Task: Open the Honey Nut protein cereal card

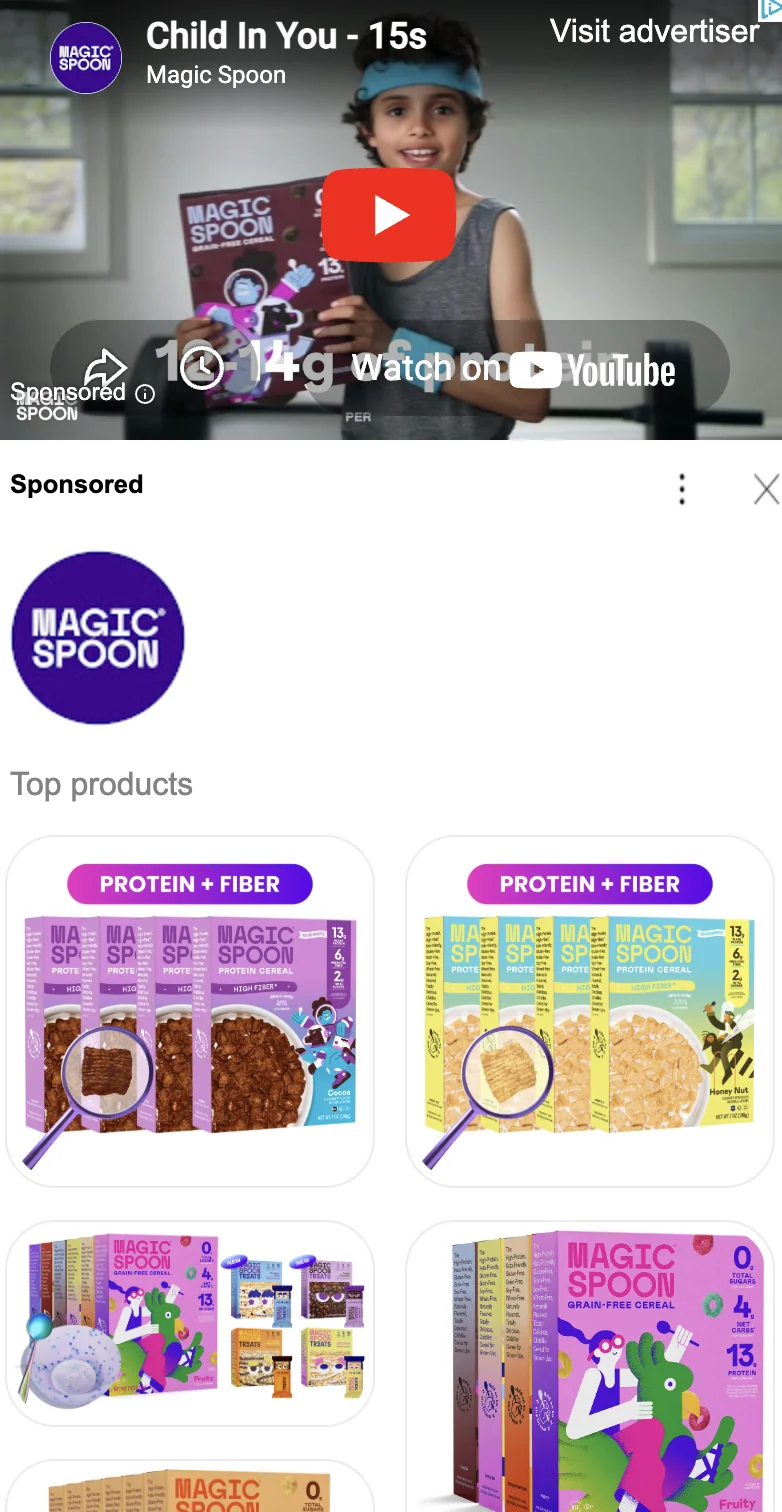Action: point(590,1010)
